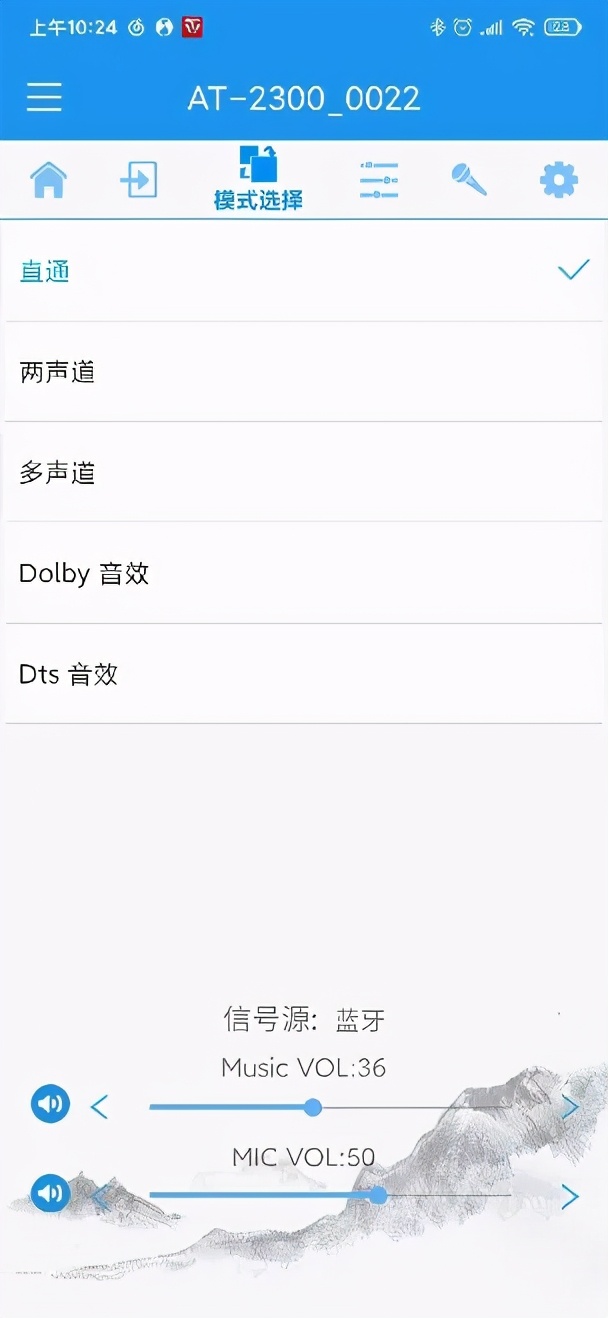Mute the Music volume speaker icon
The width and height of the screenshot is (608, 1318).
51,1105
